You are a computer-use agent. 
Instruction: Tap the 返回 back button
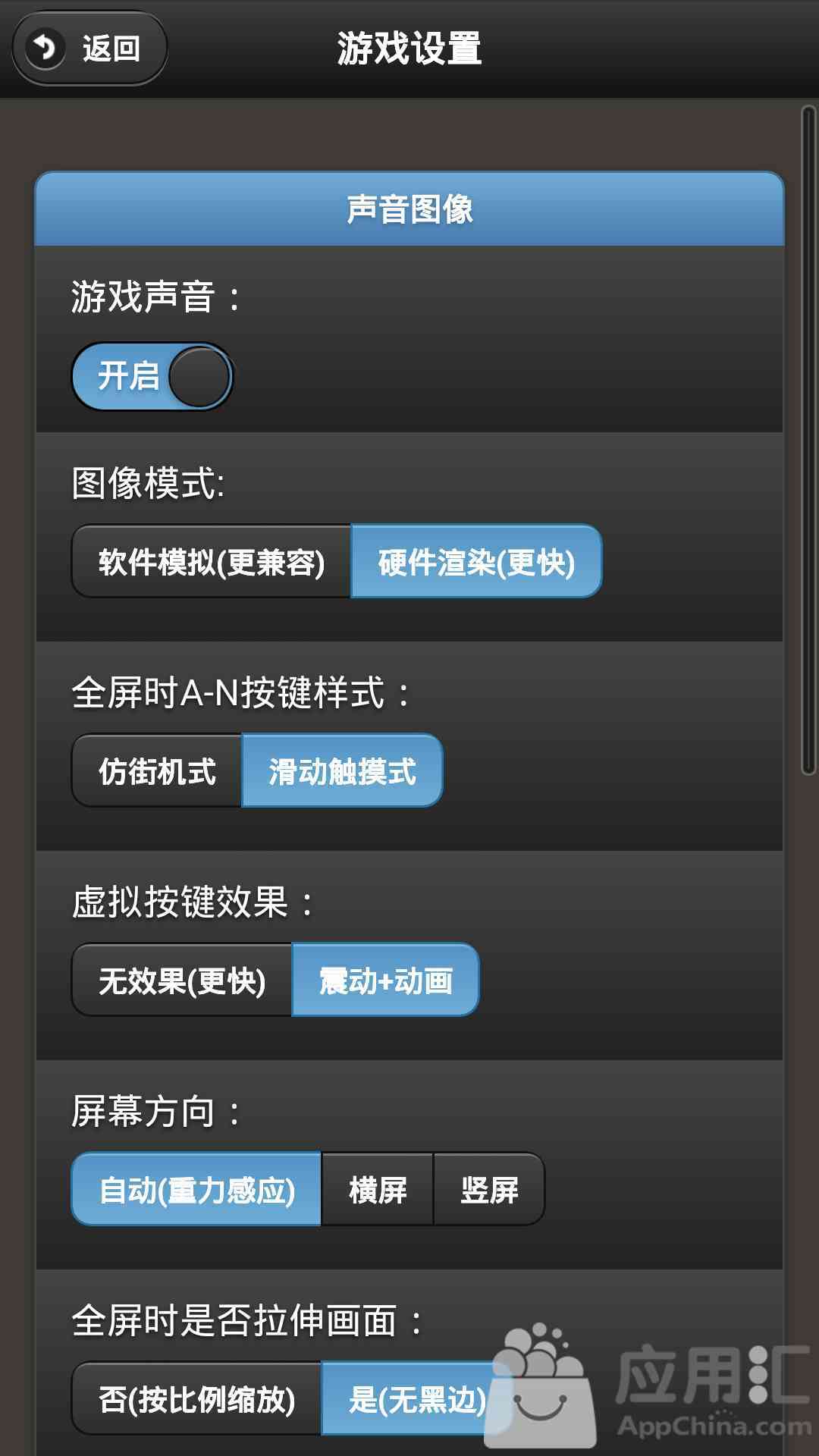(x=89, y=48)
